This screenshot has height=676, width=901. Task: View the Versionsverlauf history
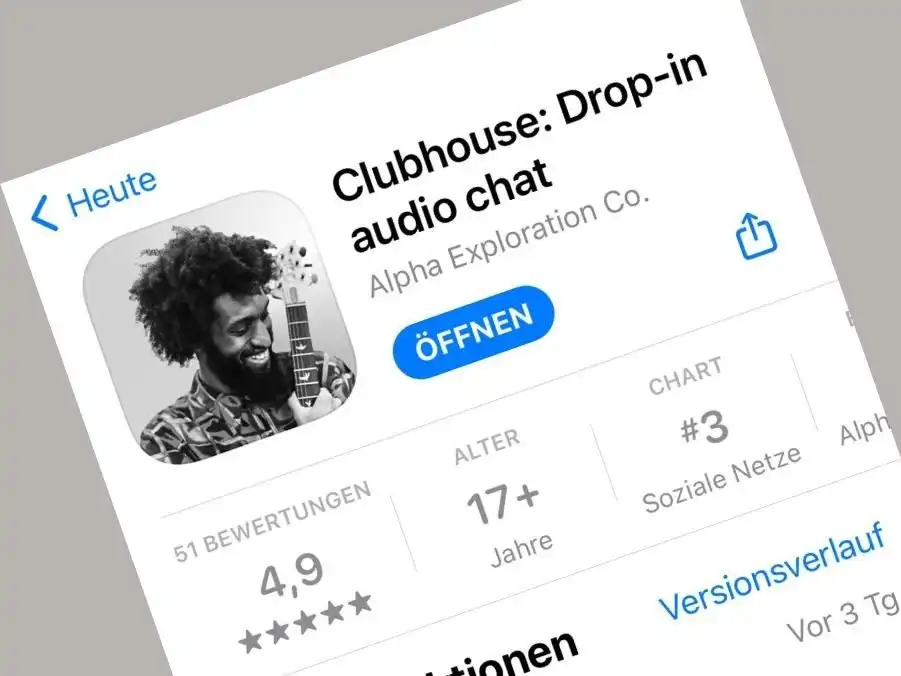pyautogui.click(x=770, y=573)
